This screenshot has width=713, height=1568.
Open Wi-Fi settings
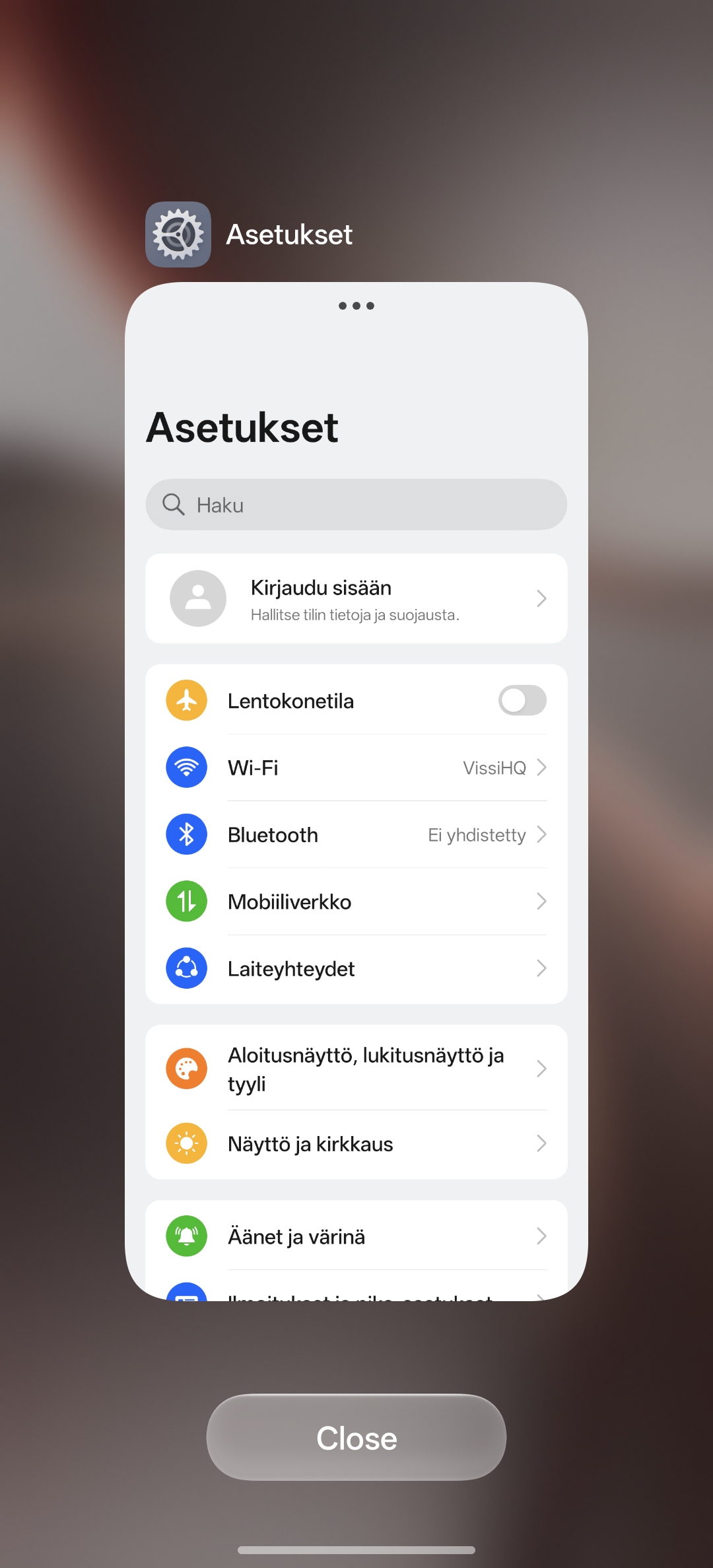tap(356, 767)
